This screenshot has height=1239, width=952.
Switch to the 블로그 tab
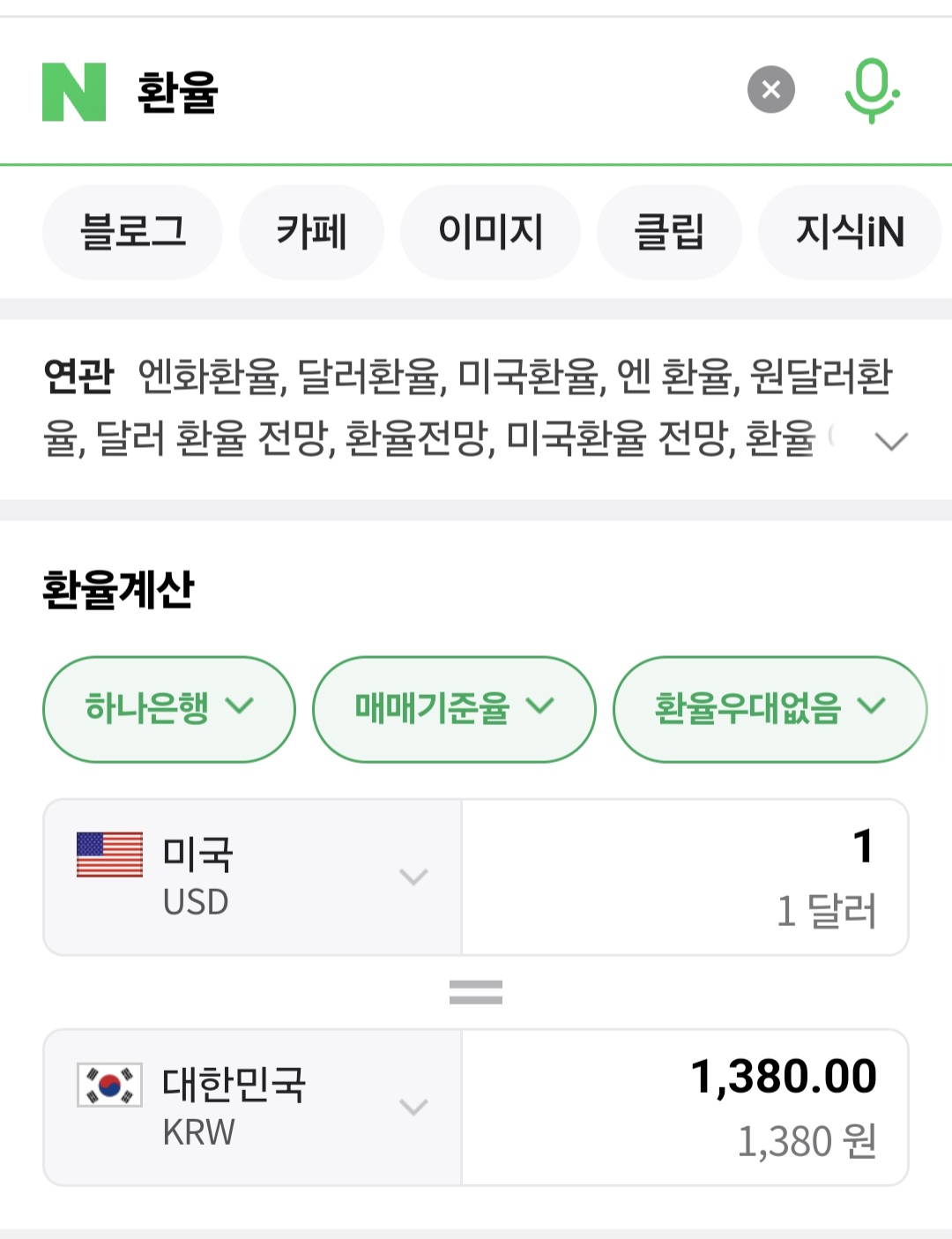coord(133,232)
